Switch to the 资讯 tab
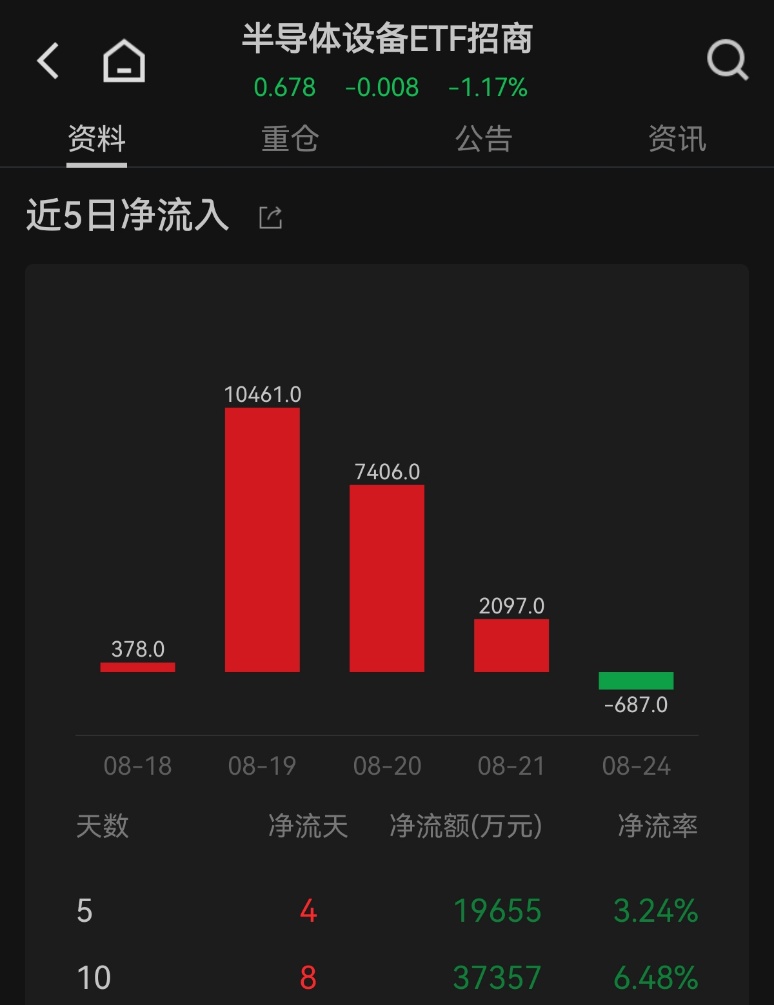This screenshot has width=774, height=1005. pyautogui.click(x=677, y=138)
